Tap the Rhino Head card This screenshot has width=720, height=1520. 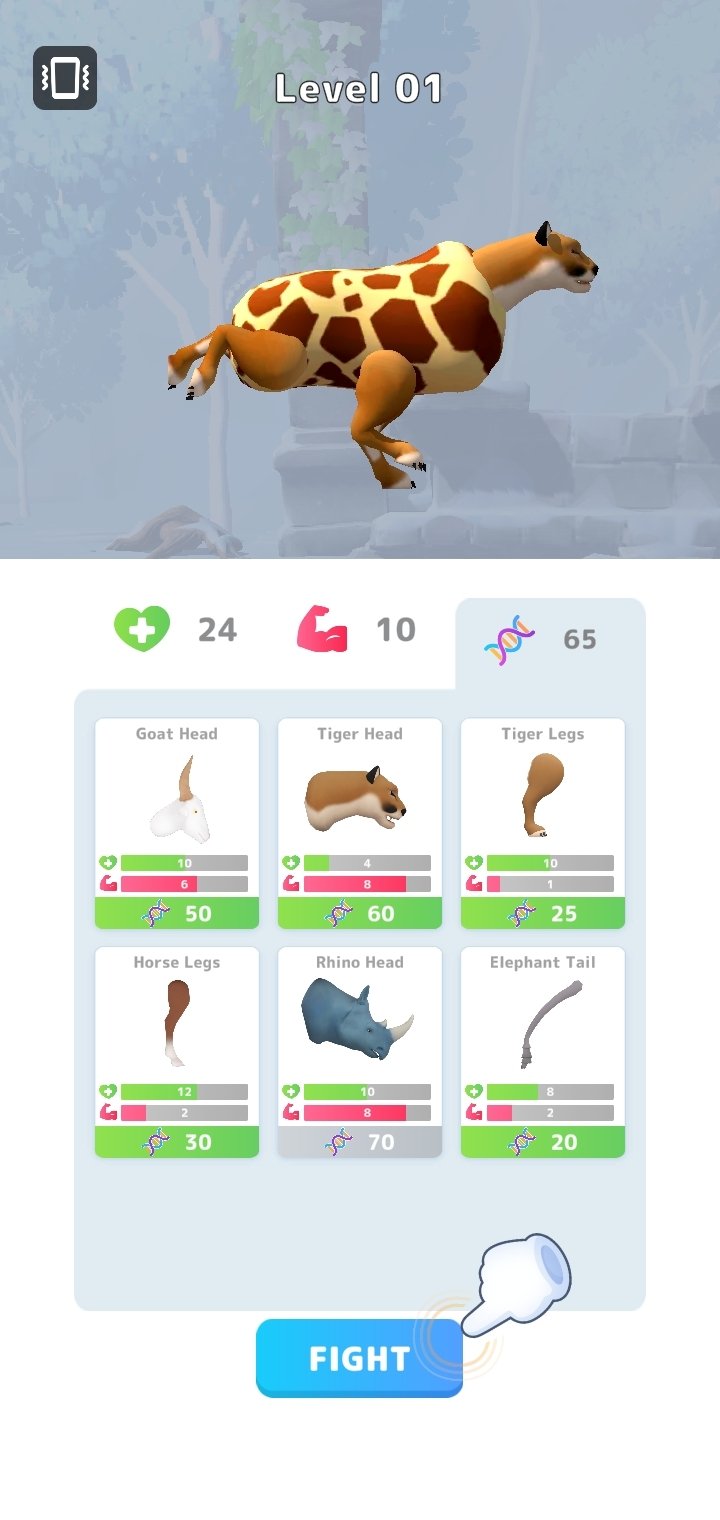click(360, 1053)
